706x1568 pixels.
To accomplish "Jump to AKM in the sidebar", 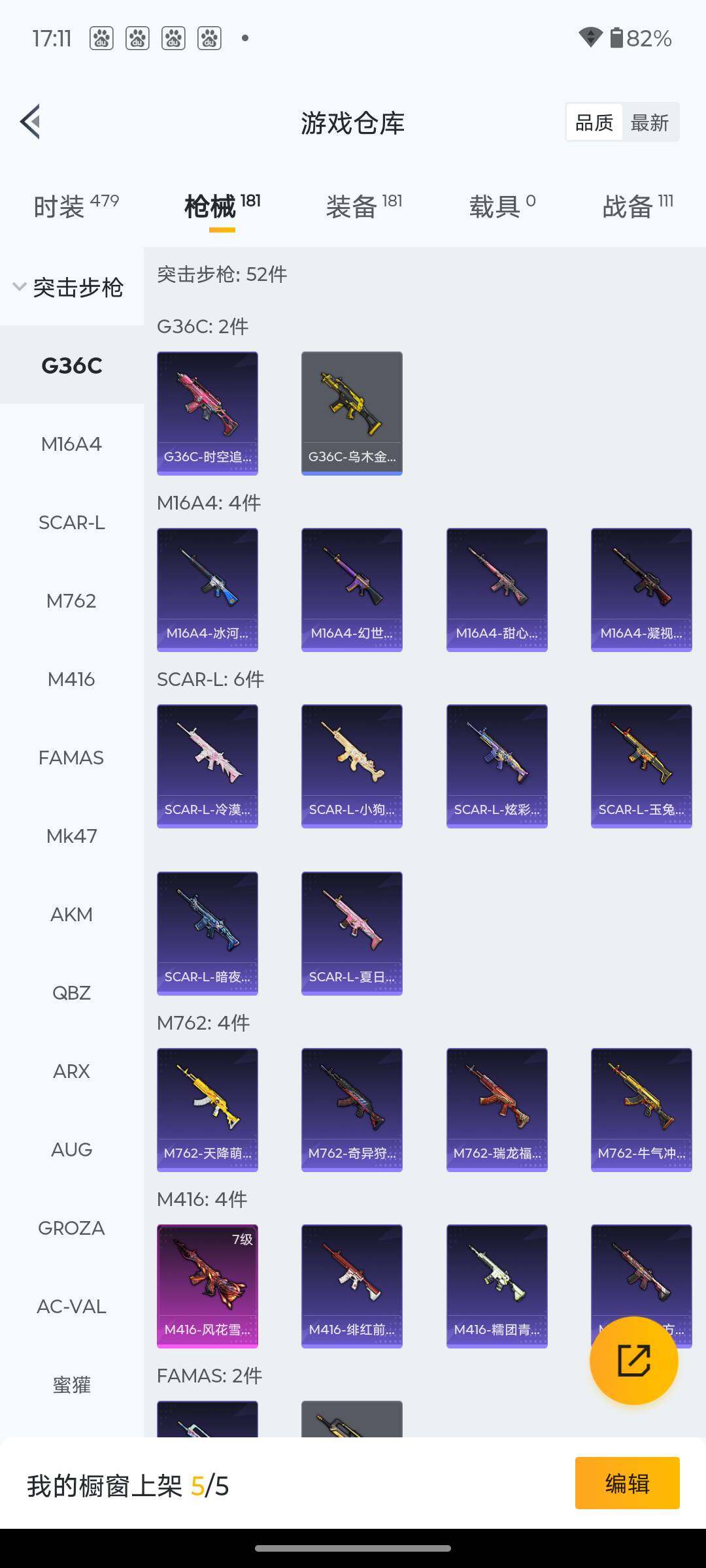I will coord(71,915).
